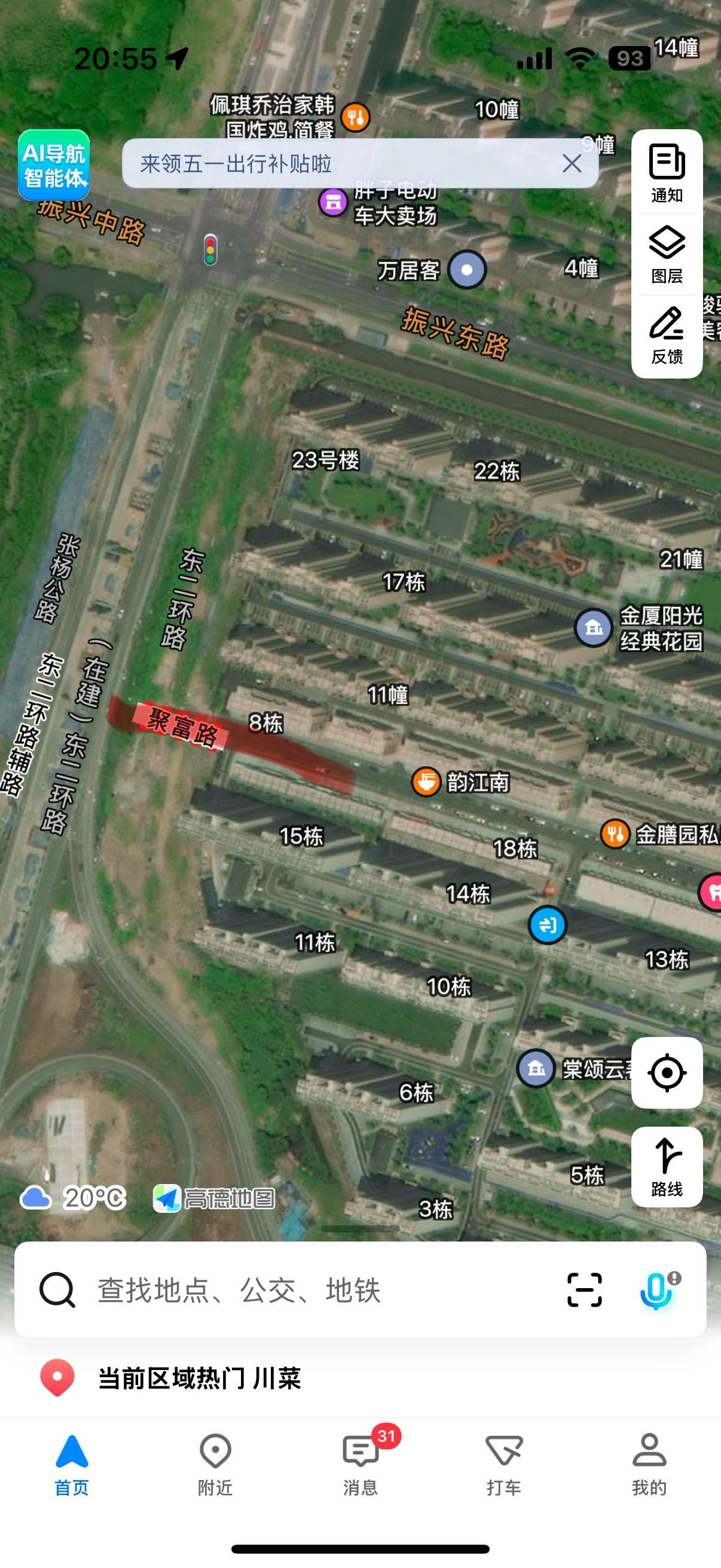
Task: Open 通知 notifications panel
Action: (667, 173)
